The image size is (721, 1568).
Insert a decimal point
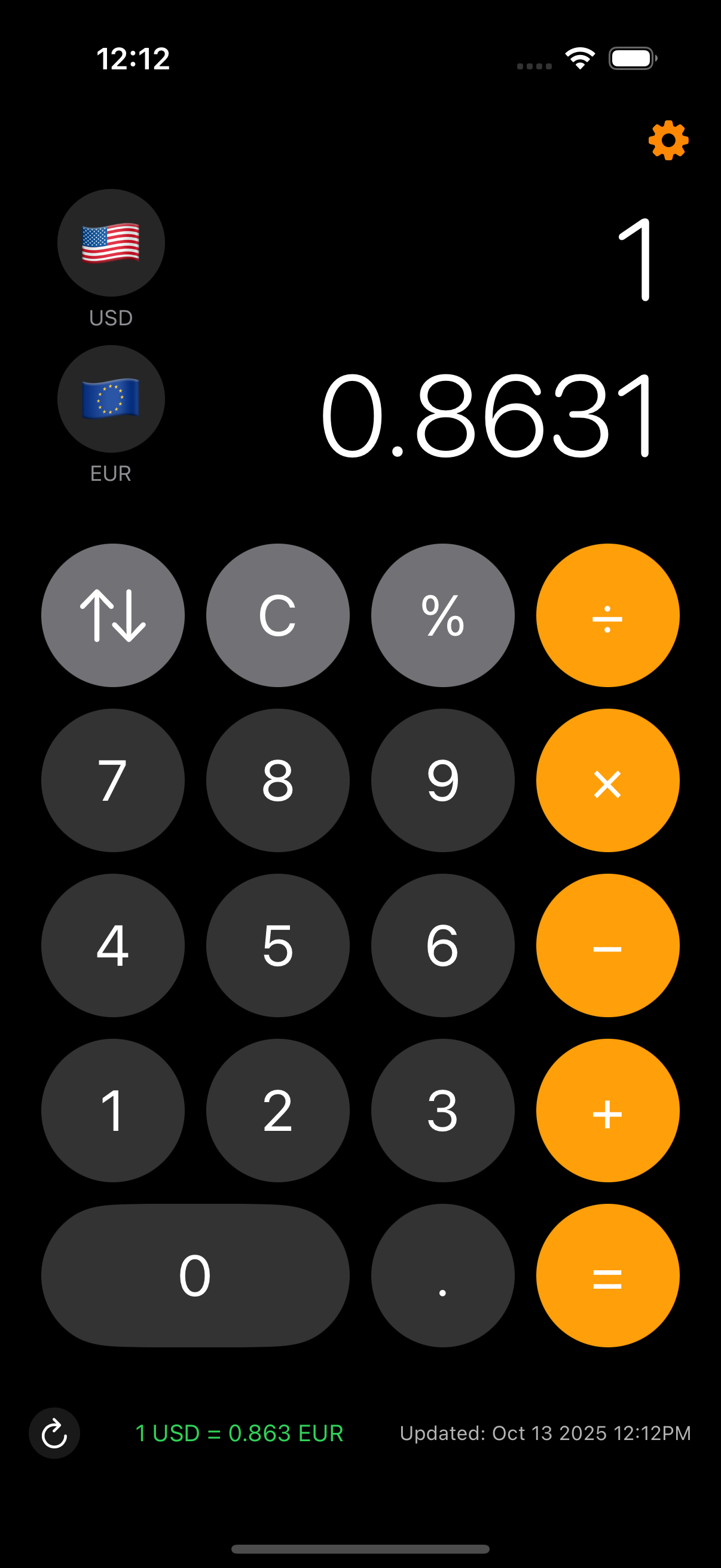(442, 1275)
